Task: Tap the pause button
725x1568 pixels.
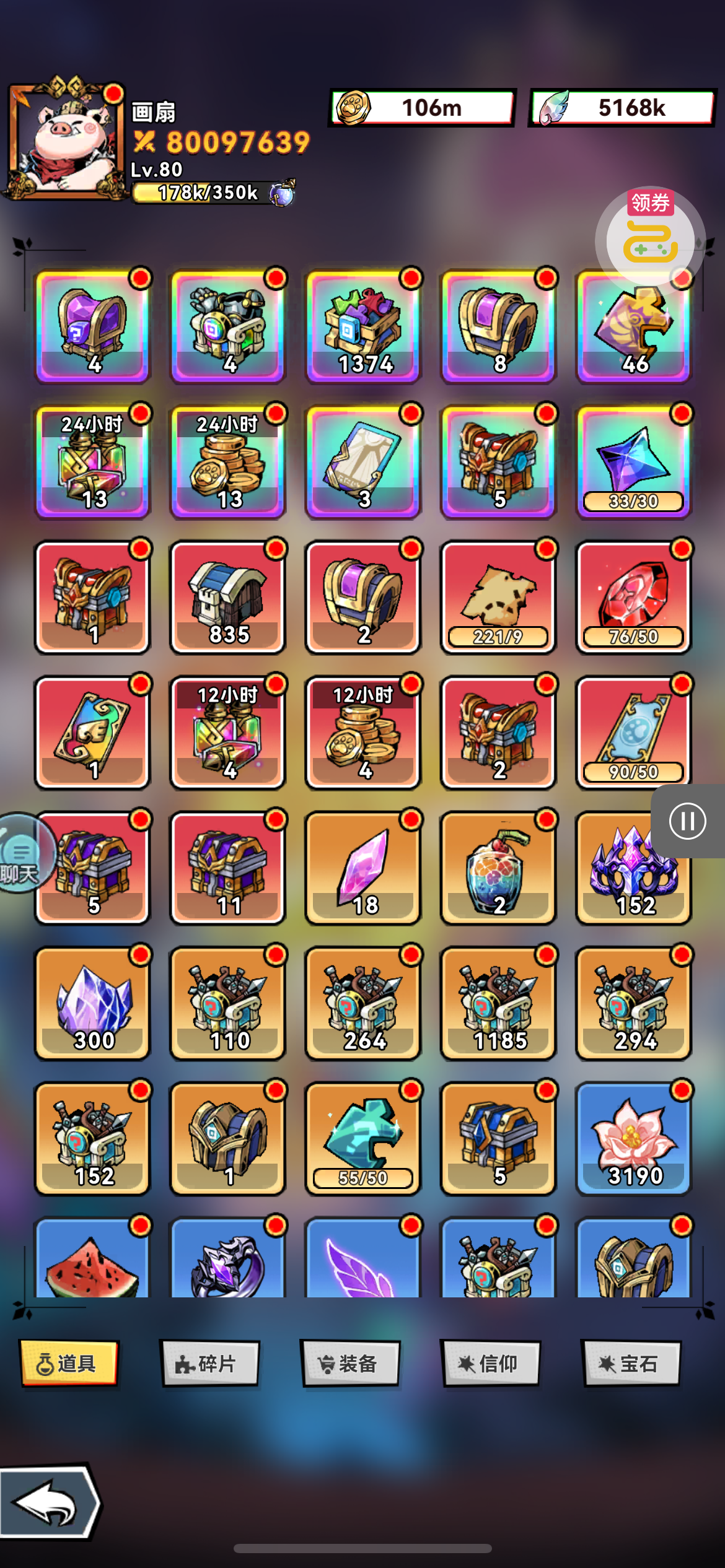Action: (x=687, y=821)
